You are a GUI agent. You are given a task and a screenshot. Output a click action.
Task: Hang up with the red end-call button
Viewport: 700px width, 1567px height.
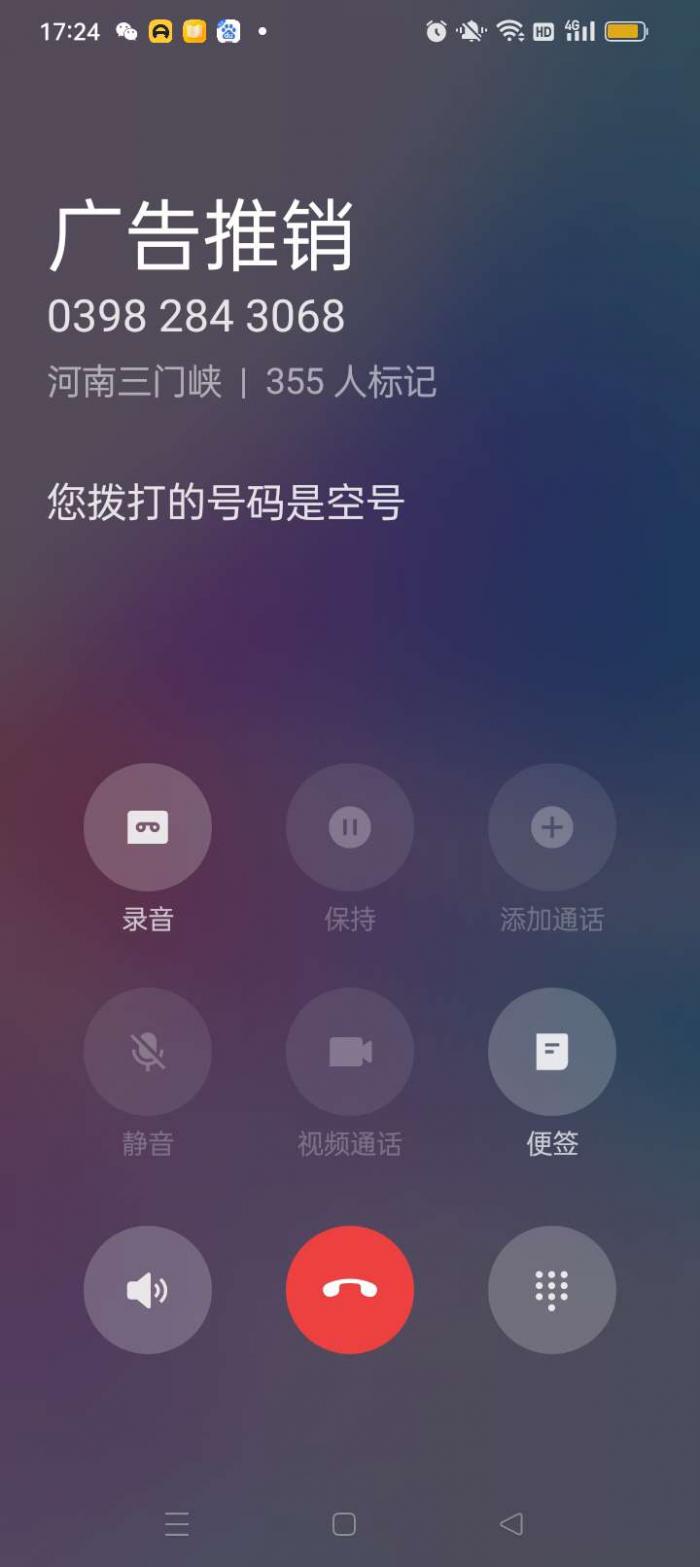point(349,1289)
